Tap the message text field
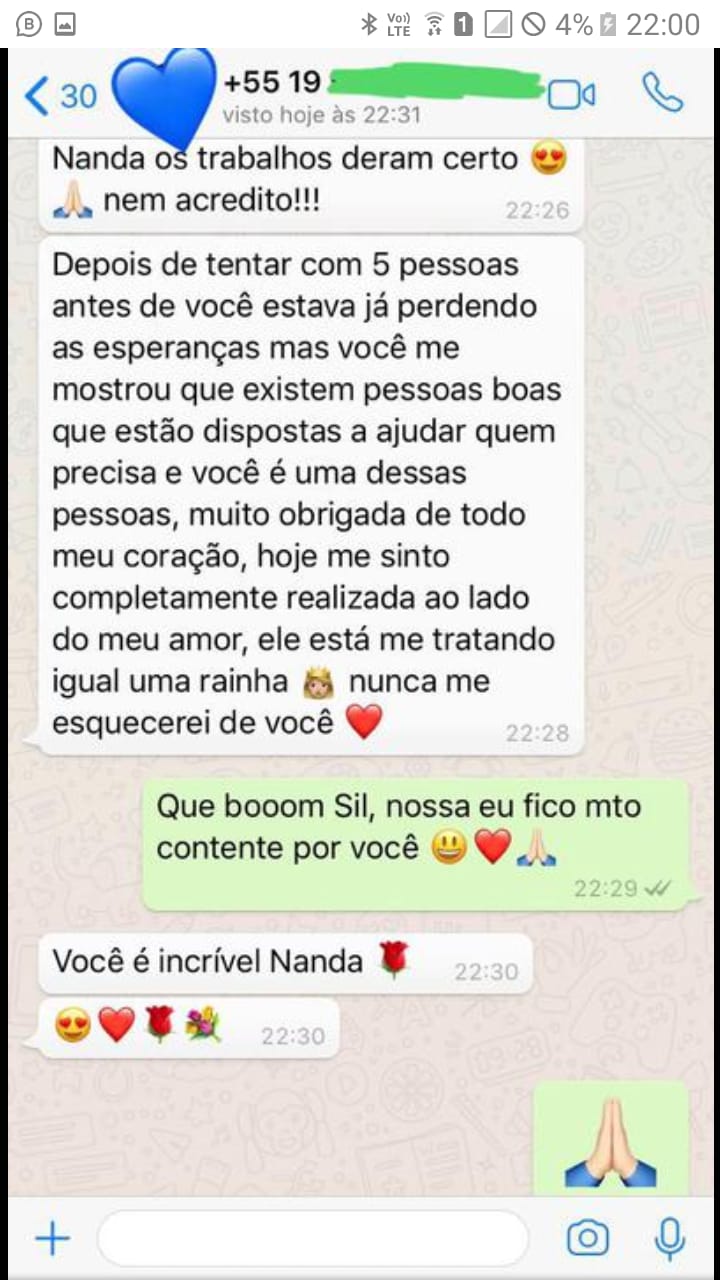The image size is (720, 1280). coord(312,1239)
